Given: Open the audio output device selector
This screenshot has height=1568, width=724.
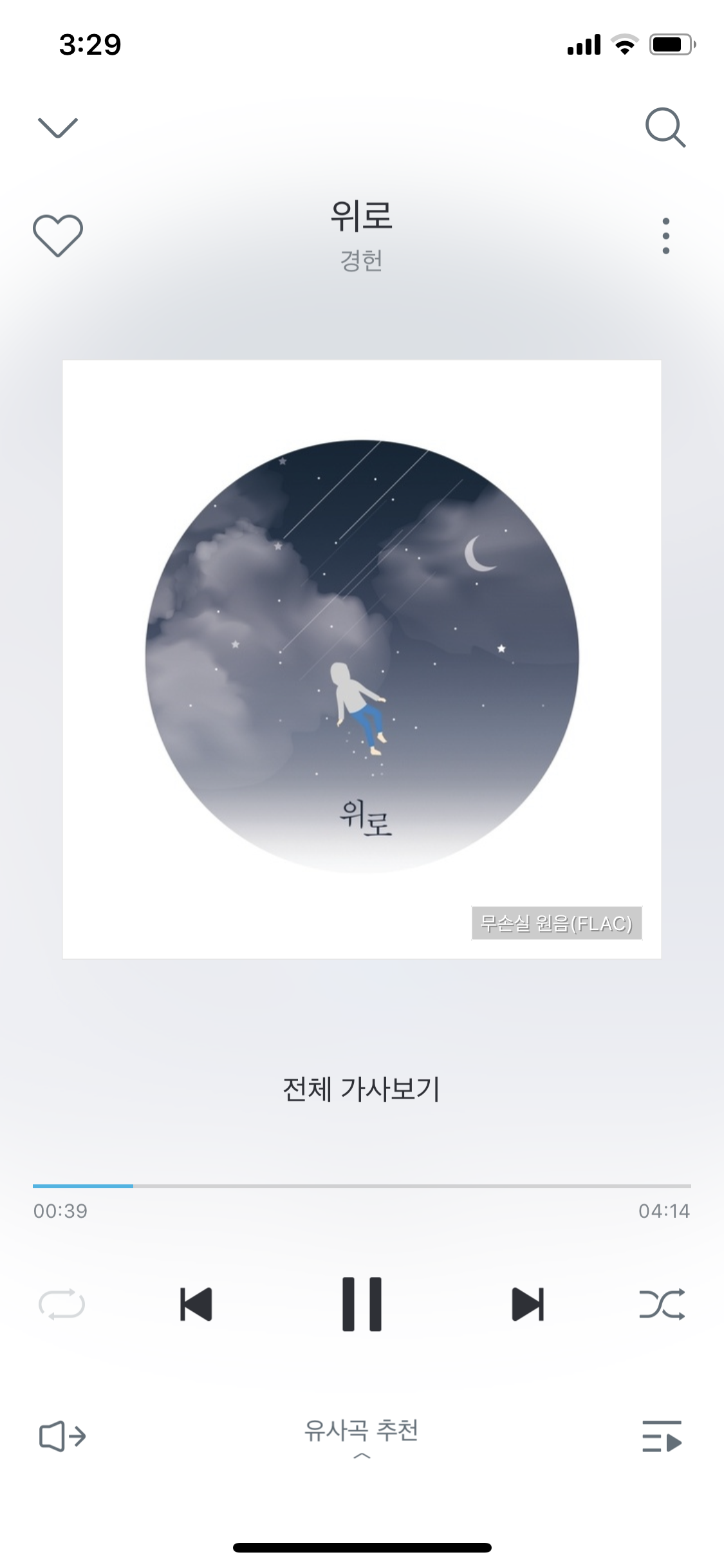Looking at the screenshot, I should click(62, 1436).
